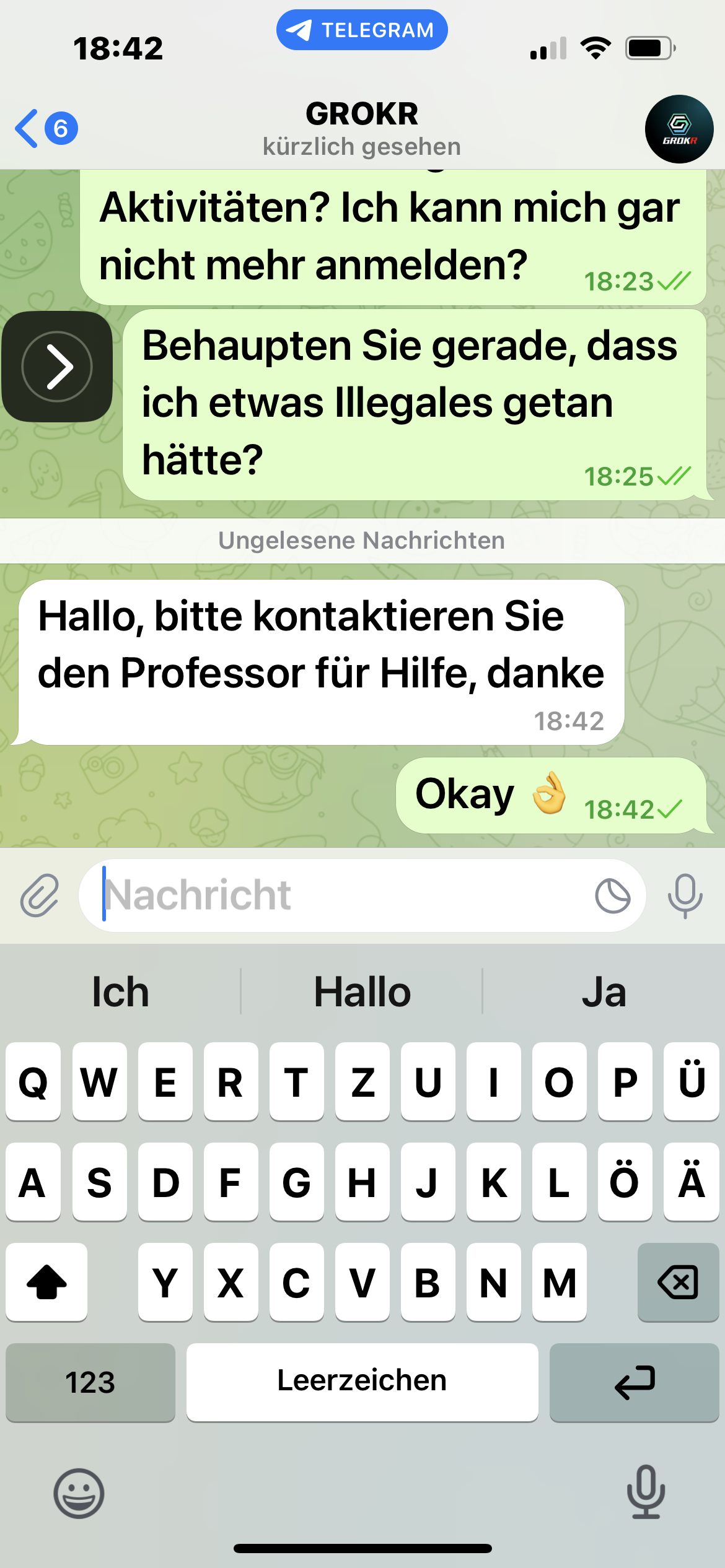Toggle the shift key
725x1568 pixels.
point(46,1282)
